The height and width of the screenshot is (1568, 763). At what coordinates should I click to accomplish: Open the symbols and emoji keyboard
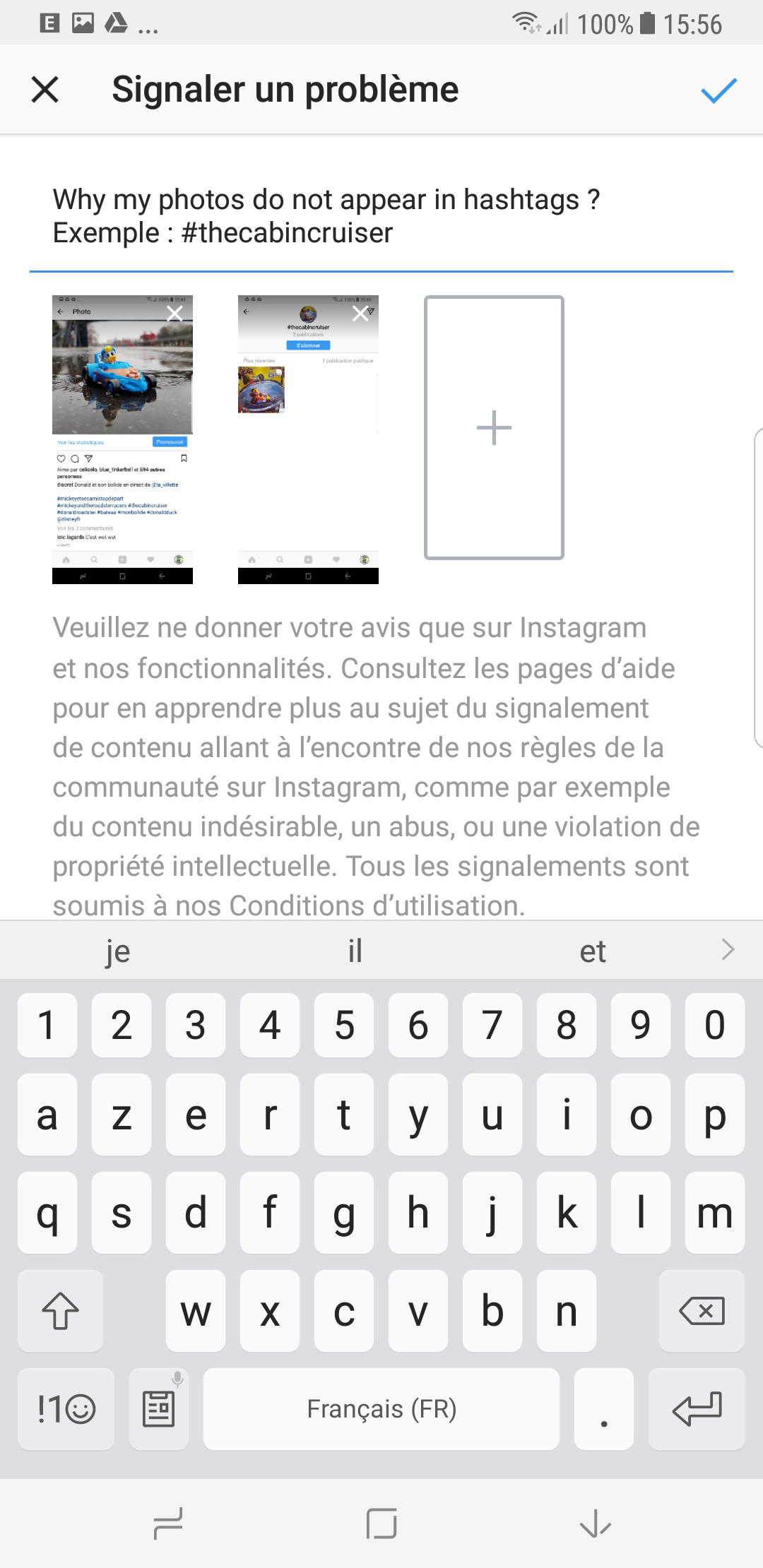point(66,1409)
